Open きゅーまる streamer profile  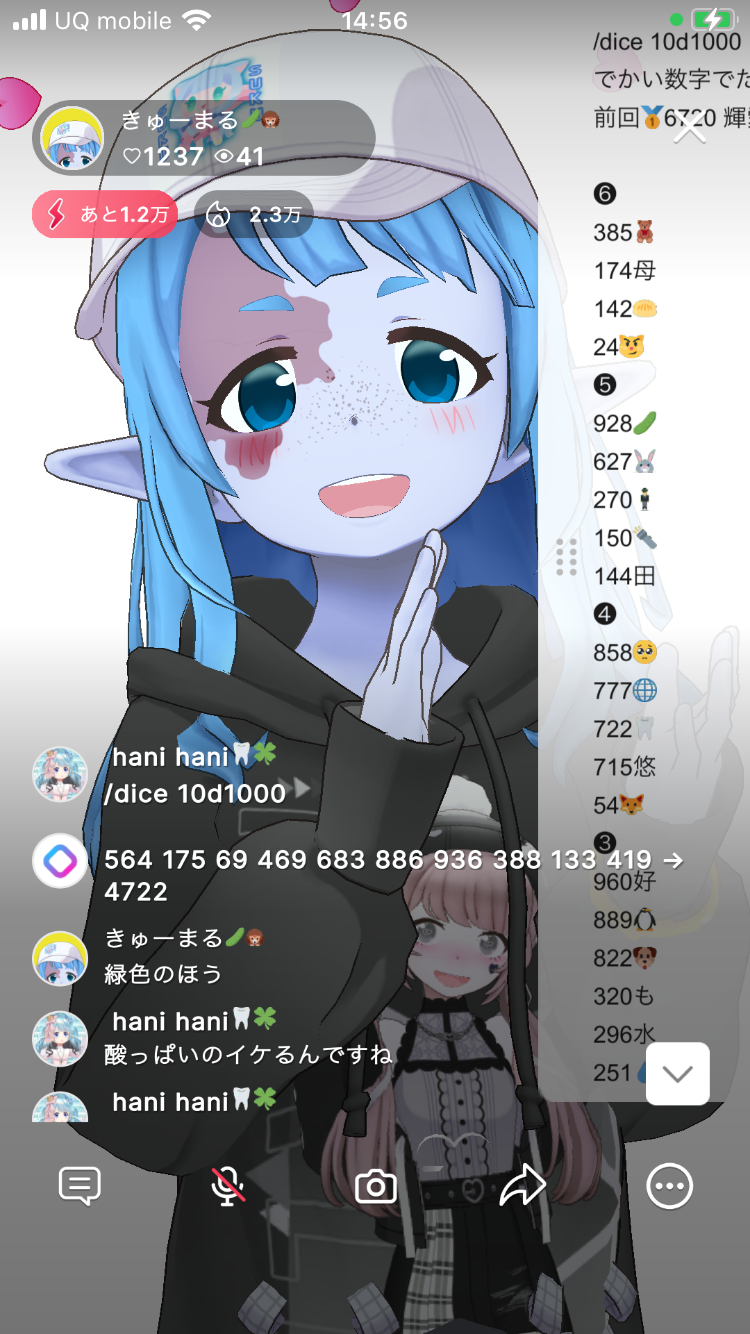click(x=74, y=138)
